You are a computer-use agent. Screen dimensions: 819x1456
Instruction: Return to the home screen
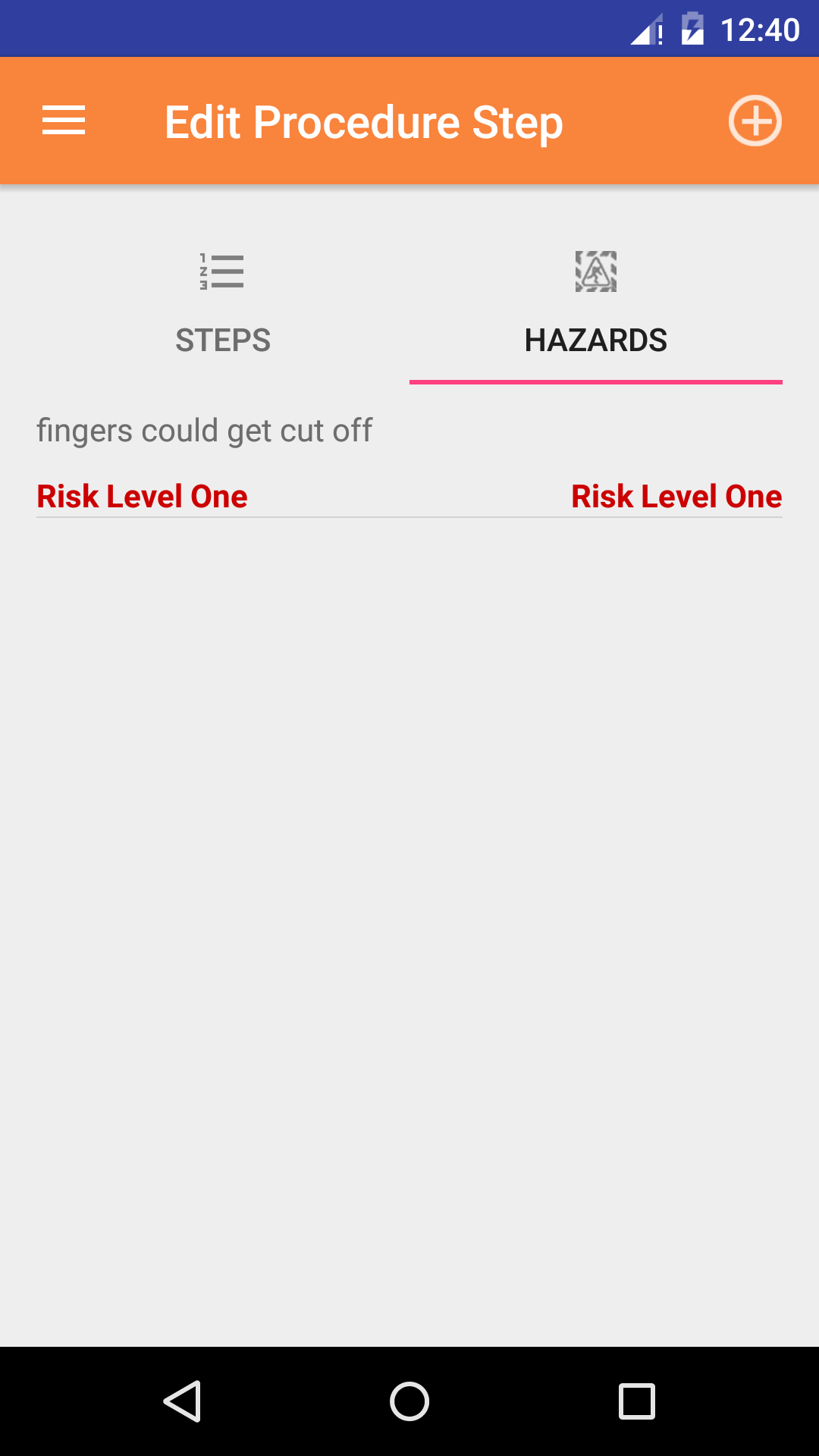(x=409, y=1401)
